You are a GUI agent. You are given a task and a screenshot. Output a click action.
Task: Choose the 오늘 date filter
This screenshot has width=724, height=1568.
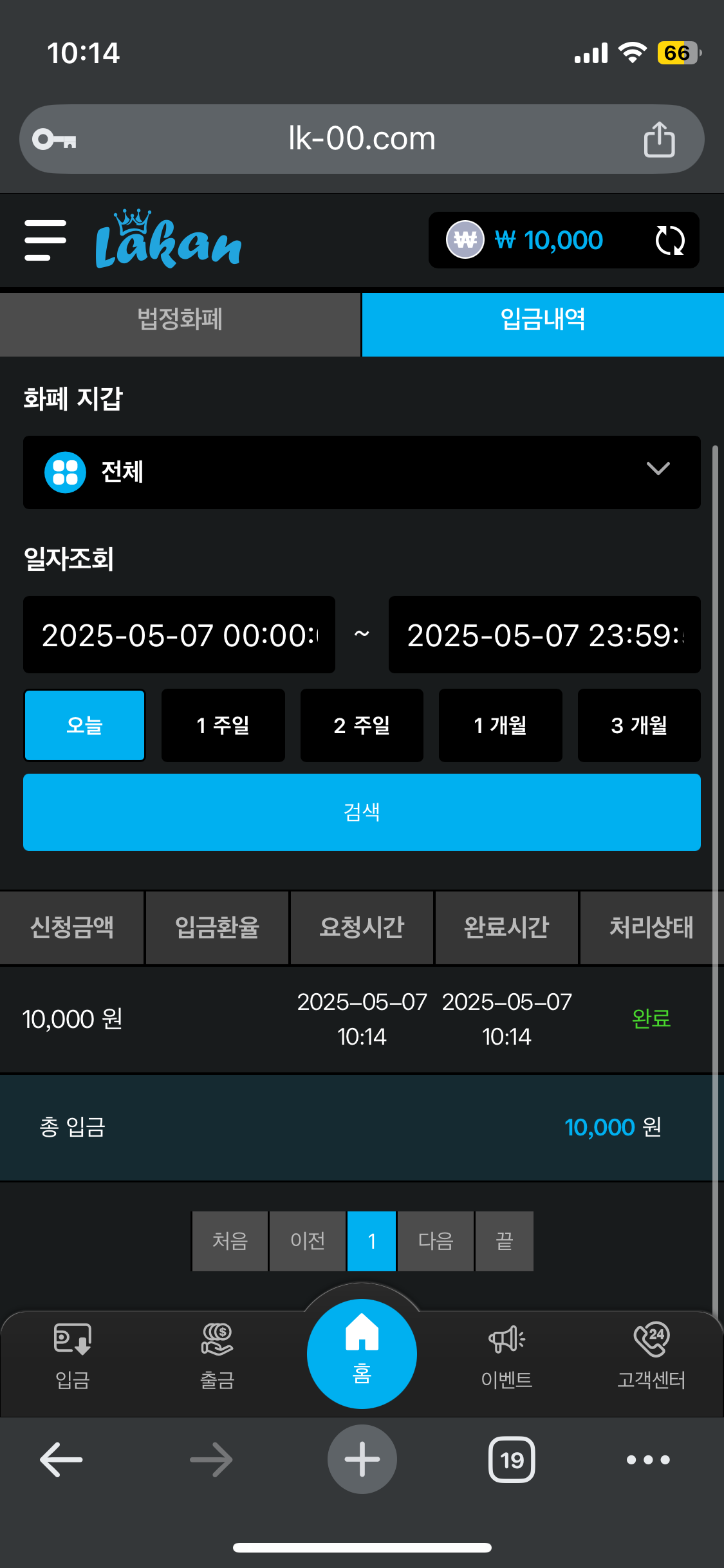84,725
